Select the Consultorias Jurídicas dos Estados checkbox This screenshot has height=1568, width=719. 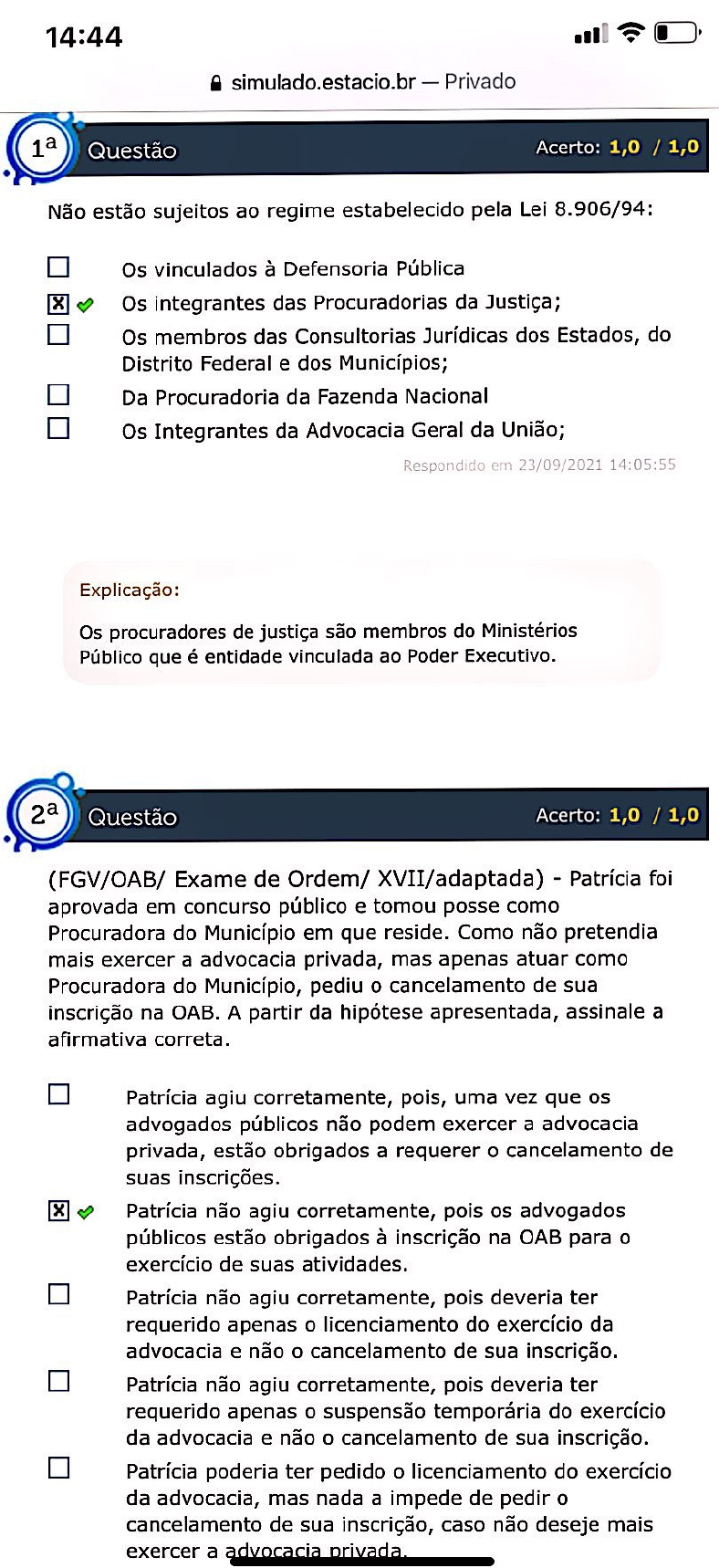pos(58,335)
